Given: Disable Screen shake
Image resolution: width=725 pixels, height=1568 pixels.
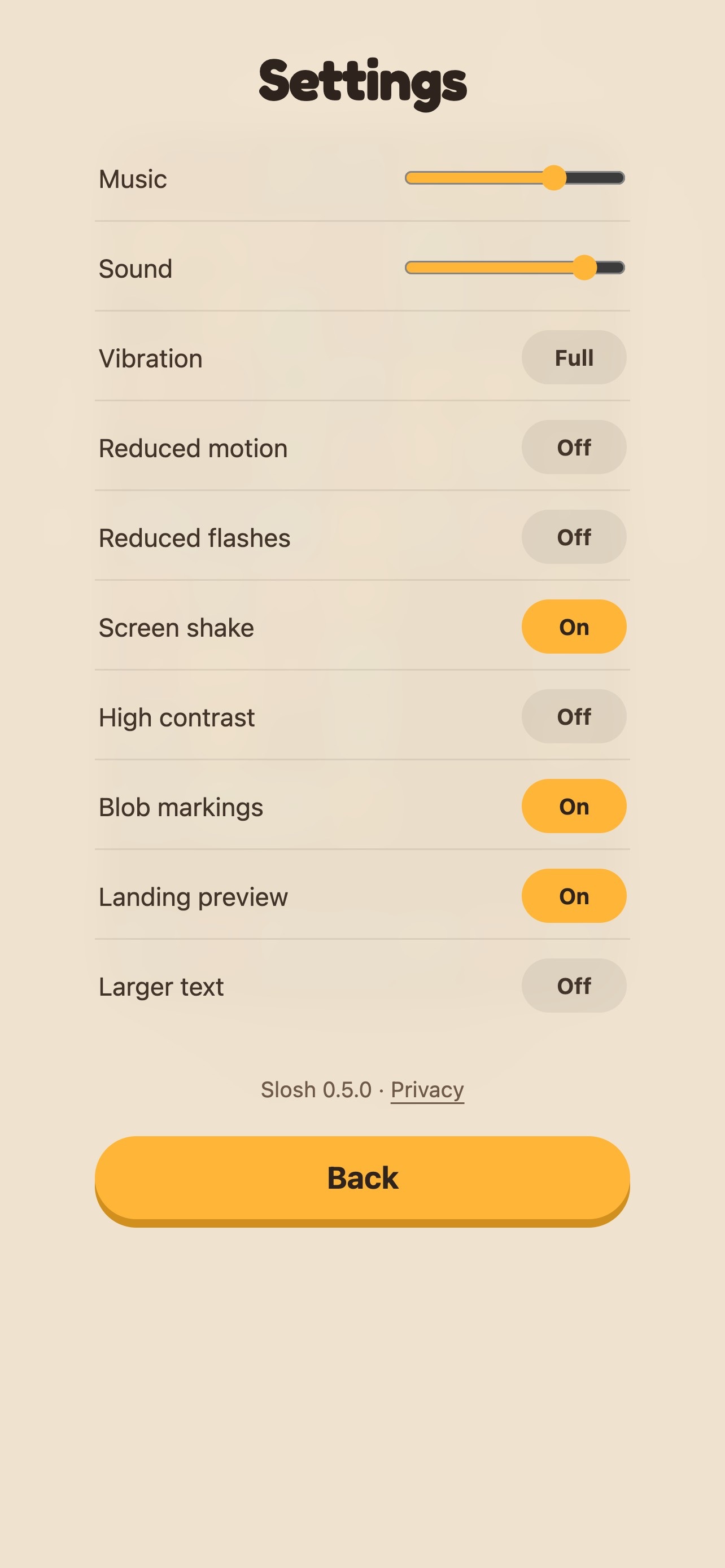Looking at the screenshot, I should click(574, 627).
